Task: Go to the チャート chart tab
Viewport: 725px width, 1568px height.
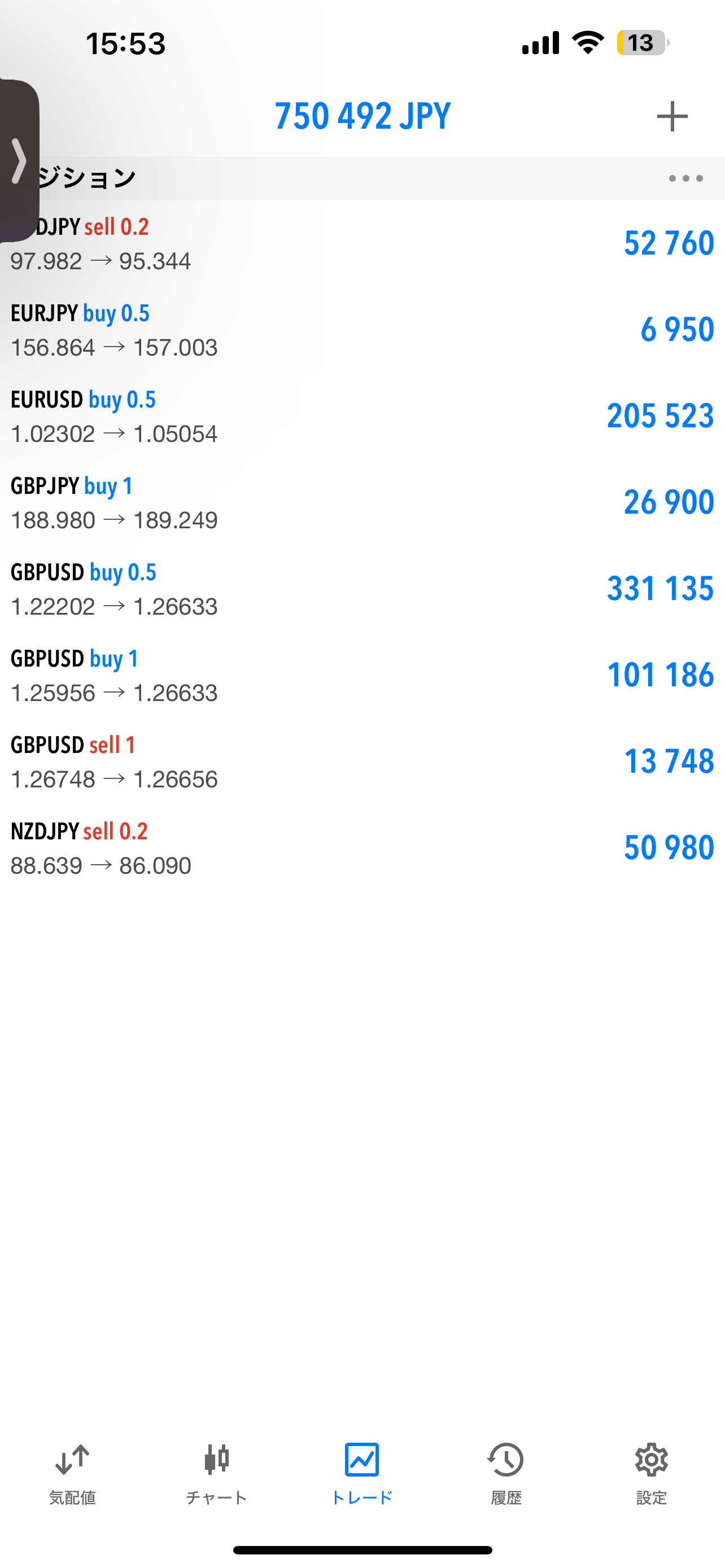Action: coord(217,1473)
